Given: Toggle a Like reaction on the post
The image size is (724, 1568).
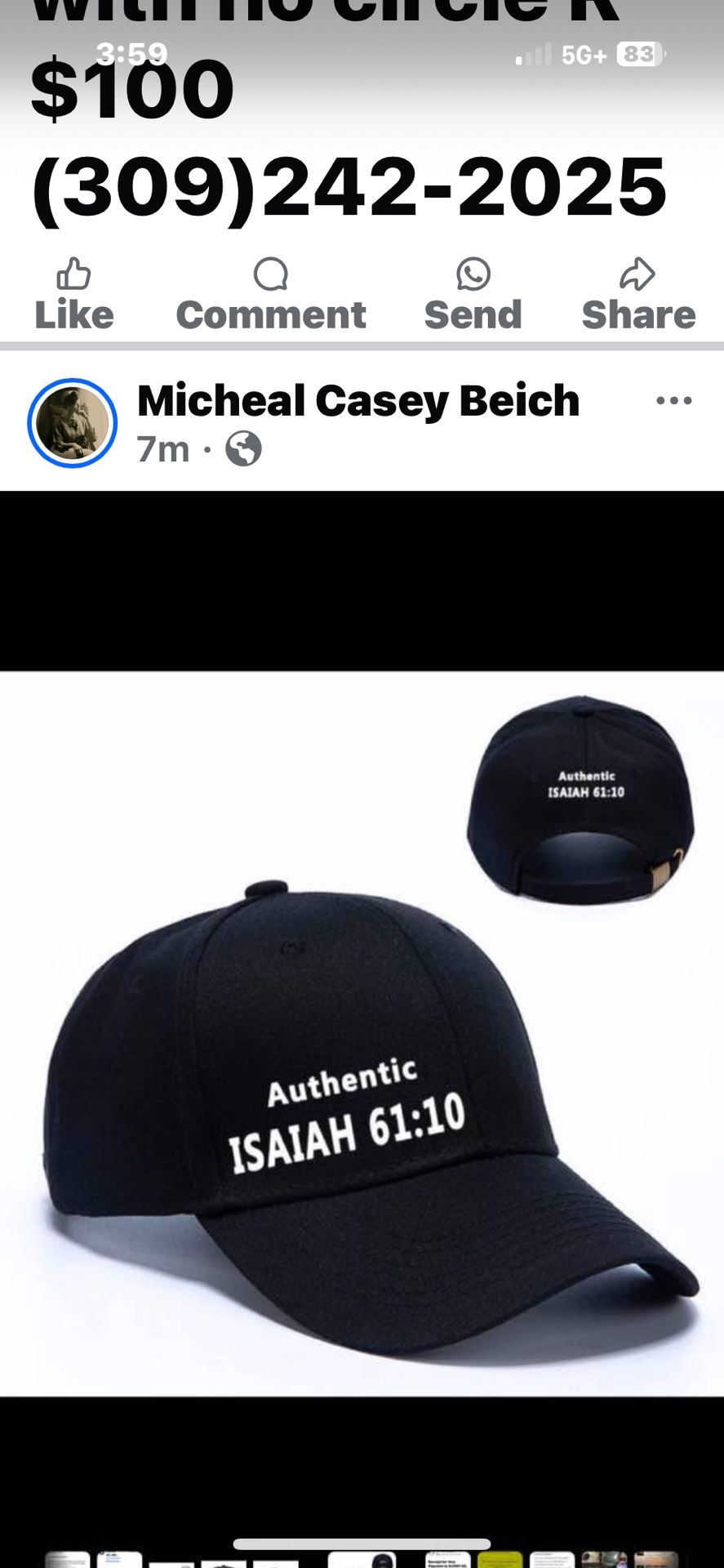Looking at the screenshot, I should [x=73, y=294].
